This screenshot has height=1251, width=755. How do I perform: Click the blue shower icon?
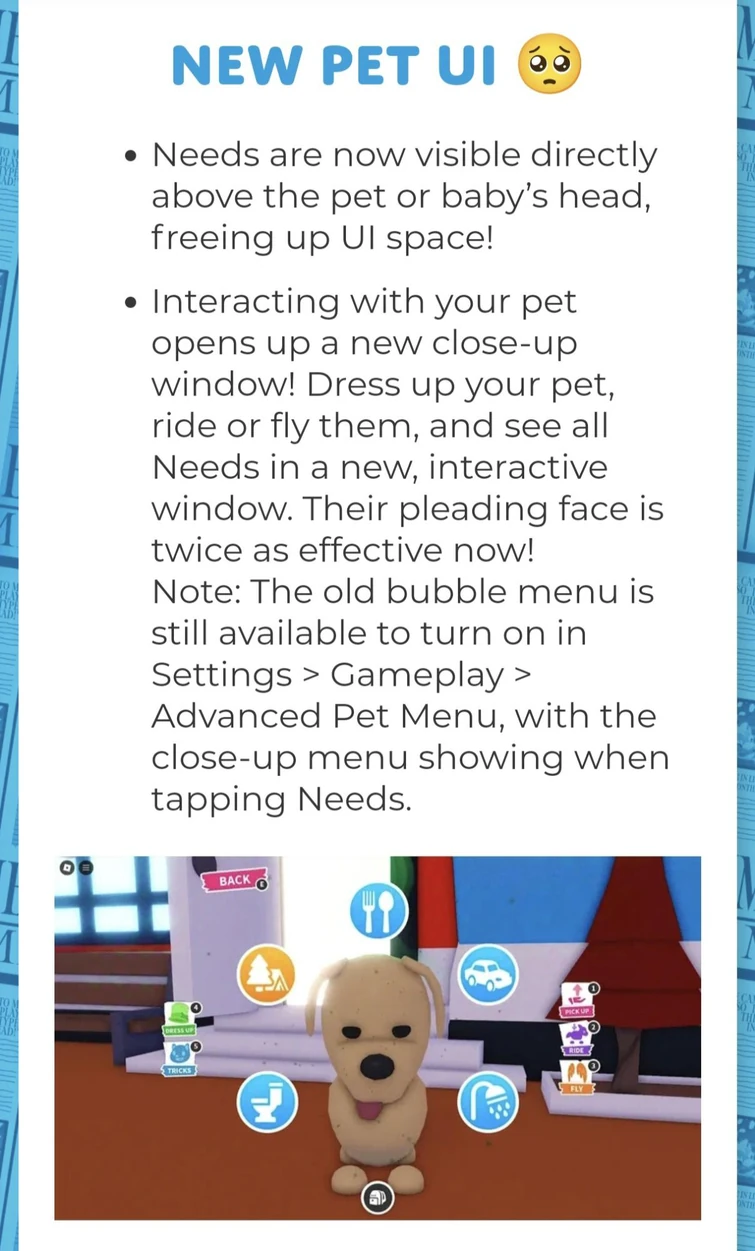point(489,1098)
